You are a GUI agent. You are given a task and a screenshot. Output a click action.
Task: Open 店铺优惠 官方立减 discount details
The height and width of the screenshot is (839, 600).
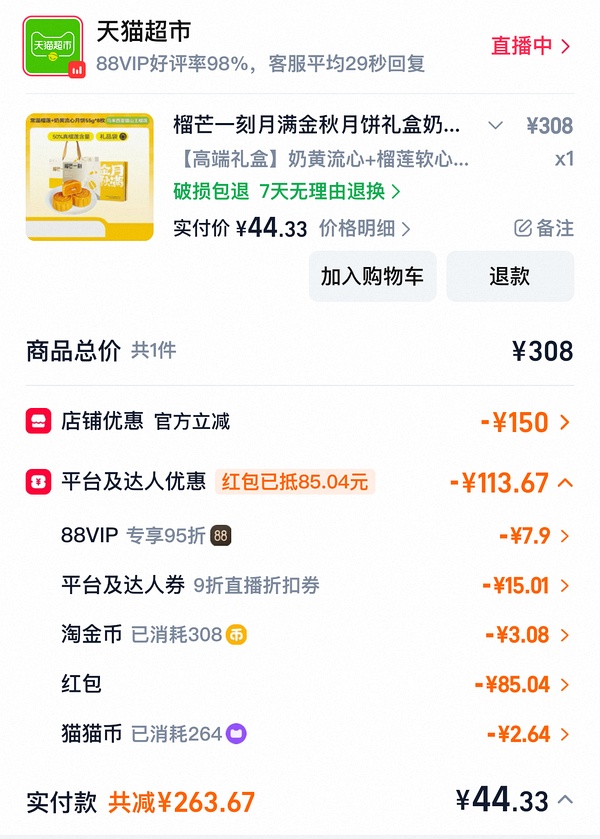click(300, 422)
